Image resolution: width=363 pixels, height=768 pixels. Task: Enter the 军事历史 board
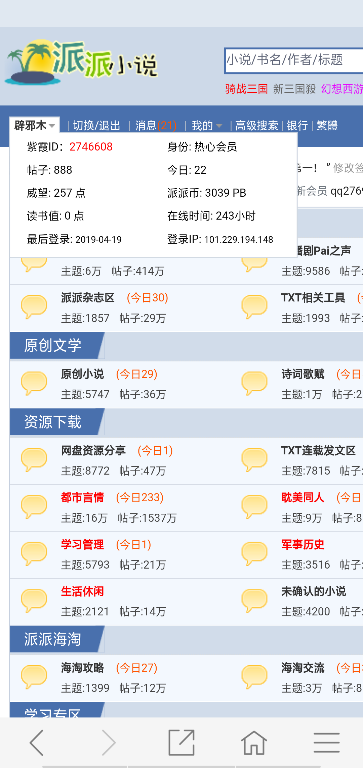click(x=303, y=545)
